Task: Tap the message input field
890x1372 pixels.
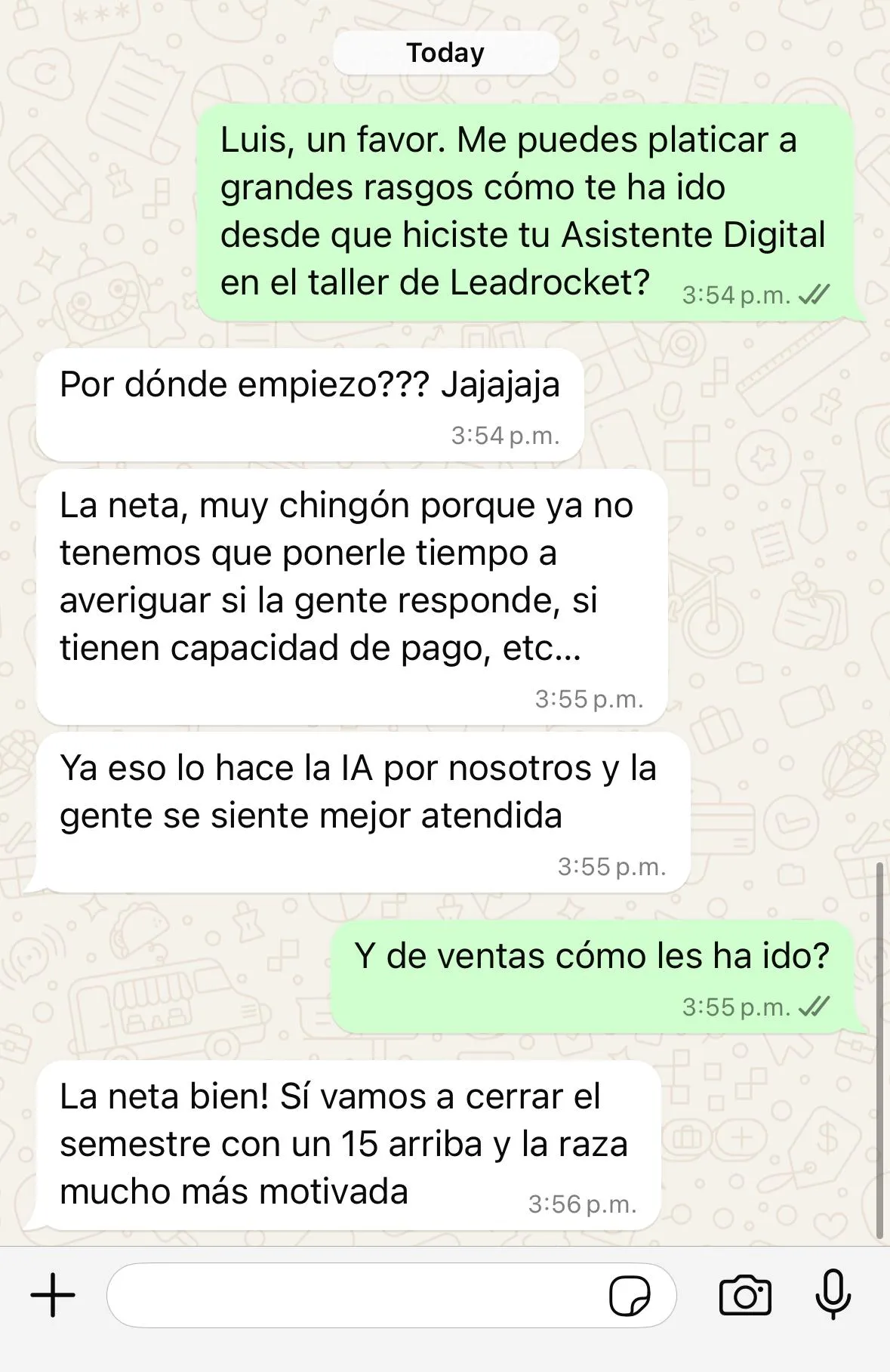Action: click(x=355, y=1295)
